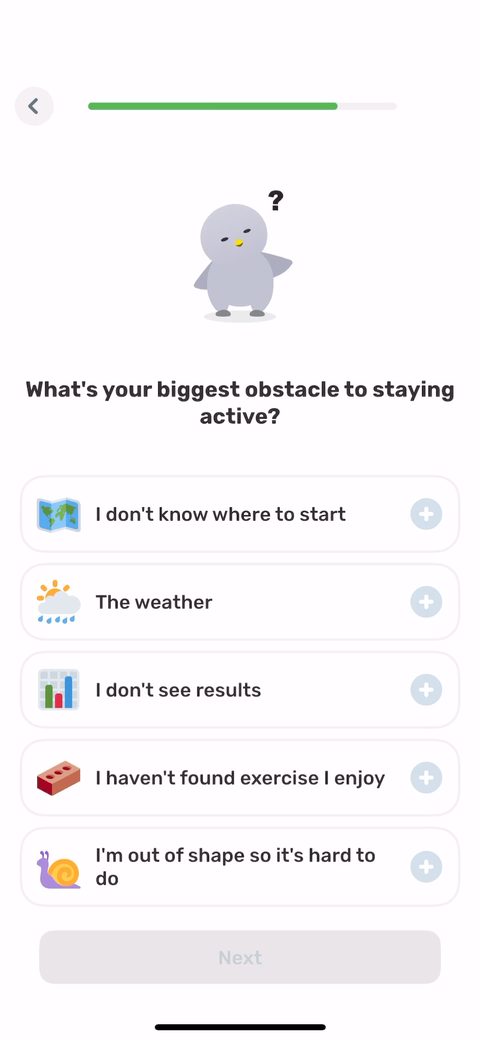480x1040 pixels.
Task: Pick "I don't see results"
Action: [x=240, y=690]
